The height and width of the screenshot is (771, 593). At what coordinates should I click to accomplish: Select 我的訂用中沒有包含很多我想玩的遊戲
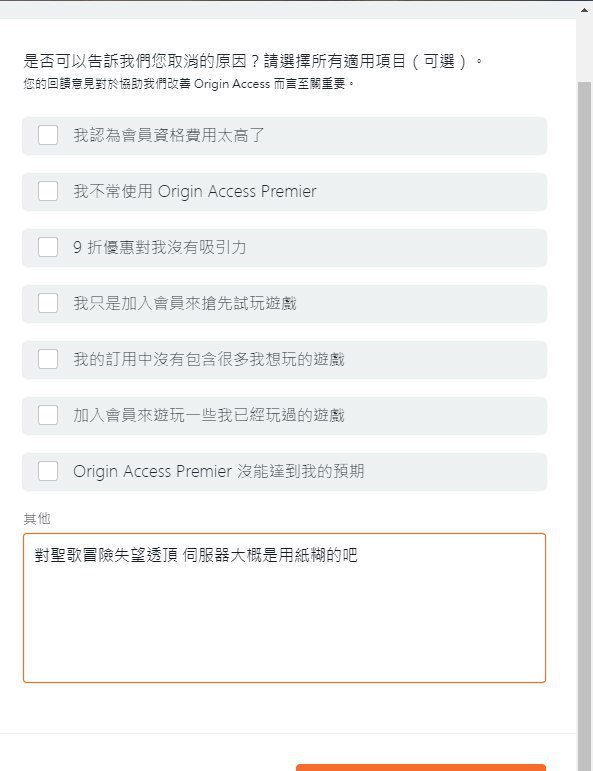48,359
